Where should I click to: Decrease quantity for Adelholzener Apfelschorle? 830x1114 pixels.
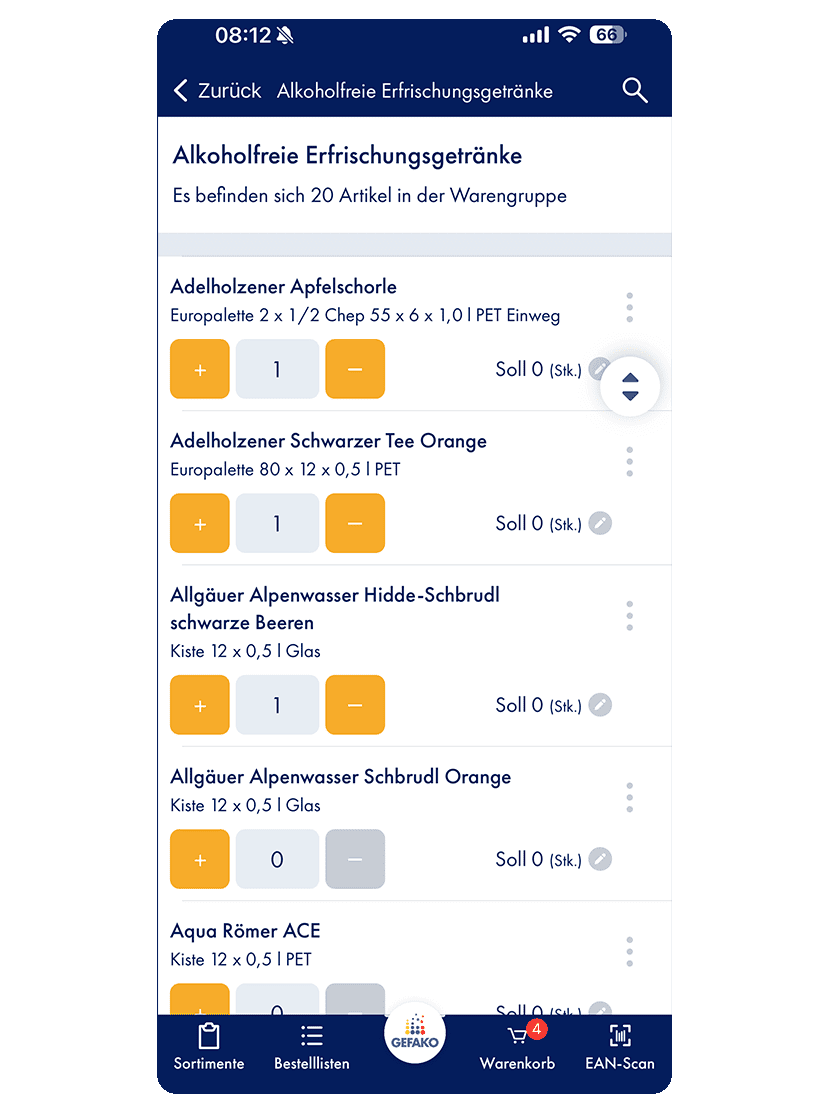[355, 369]
